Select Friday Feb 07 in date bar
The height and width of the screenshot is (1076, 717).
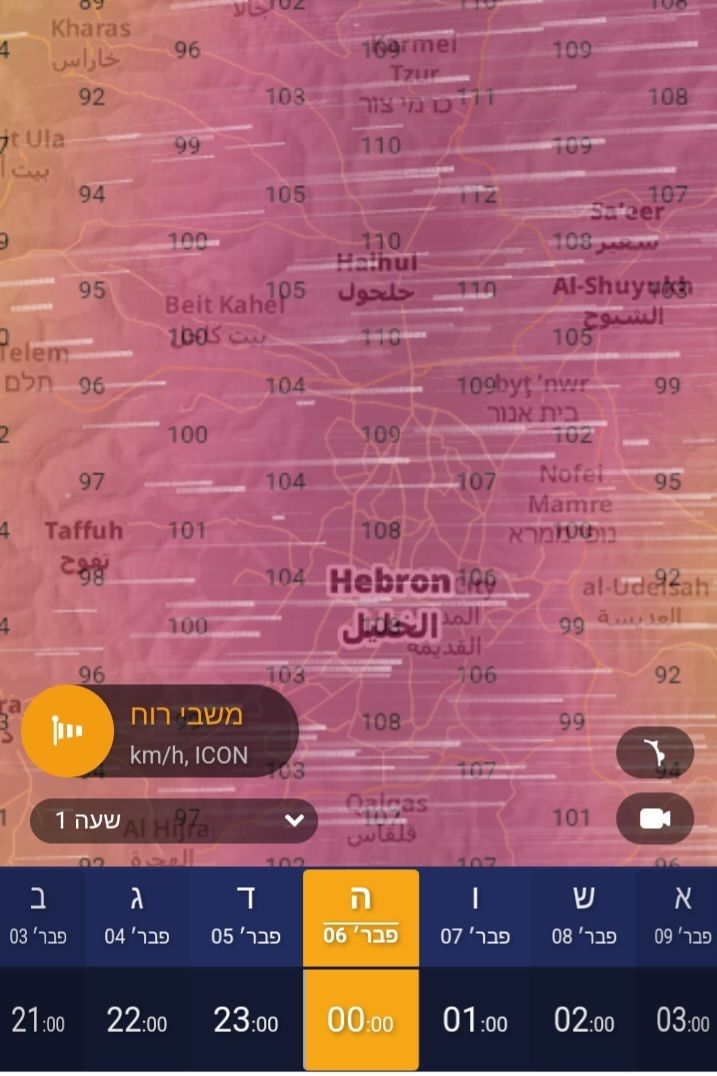click(x=474, y=917)
